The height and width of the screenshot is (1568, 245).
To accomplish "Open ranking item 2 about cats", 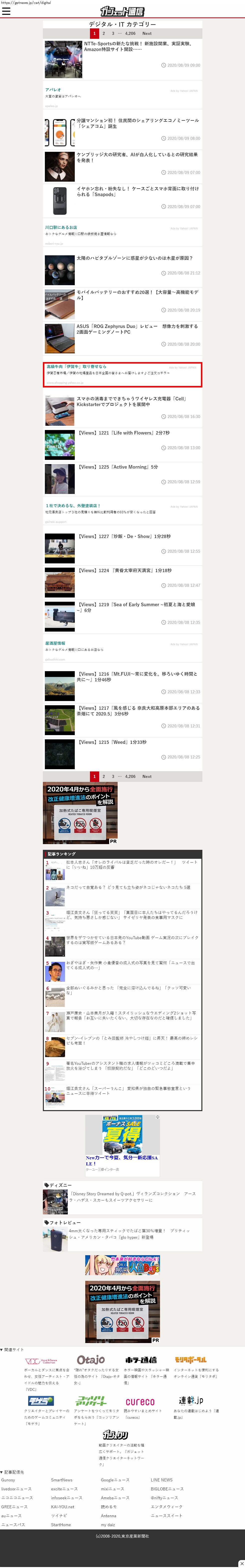I will [128, 887].
